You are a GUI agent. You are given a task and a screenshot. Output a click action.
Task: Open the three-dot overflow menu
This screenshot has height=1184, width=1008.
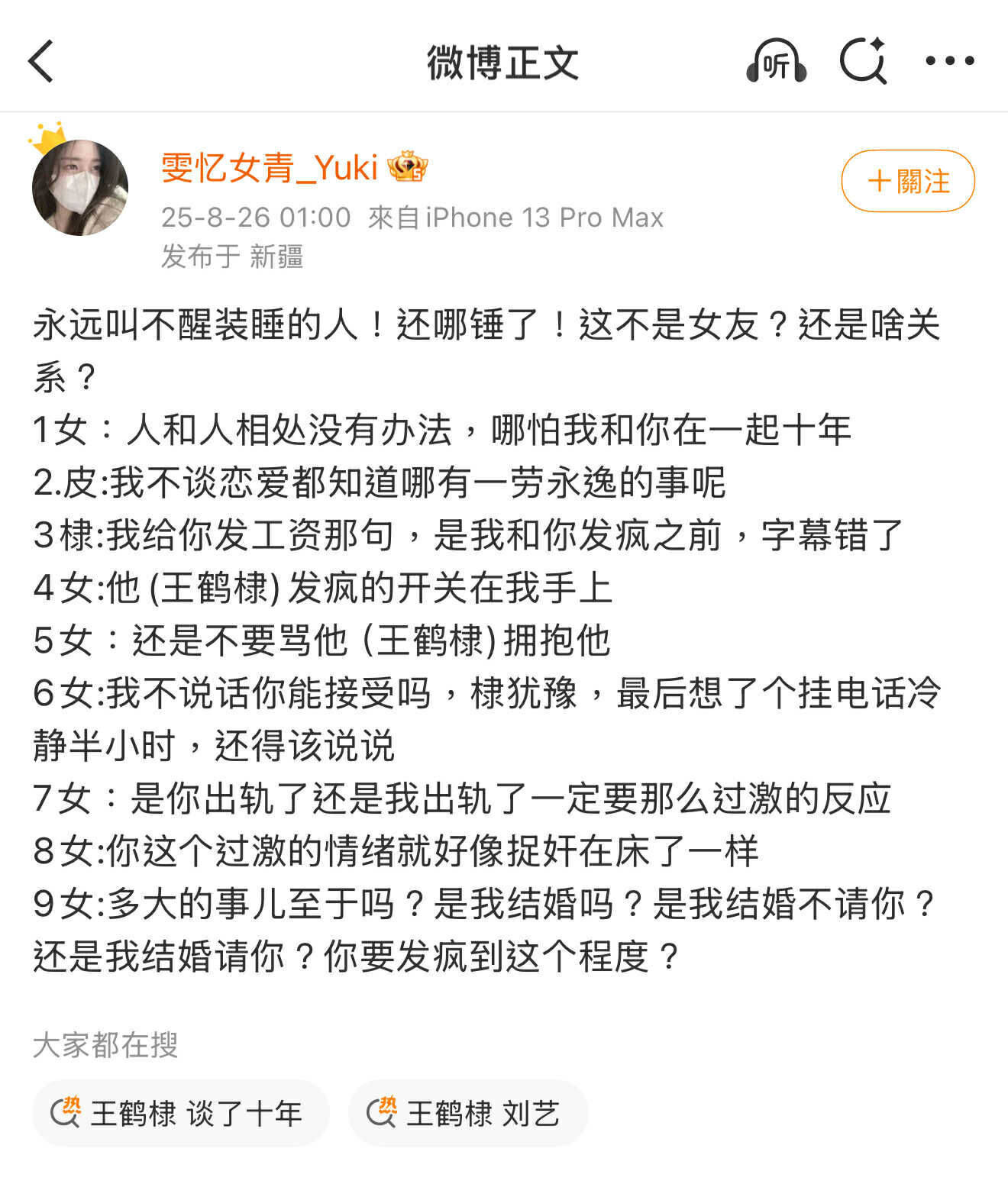949,61
